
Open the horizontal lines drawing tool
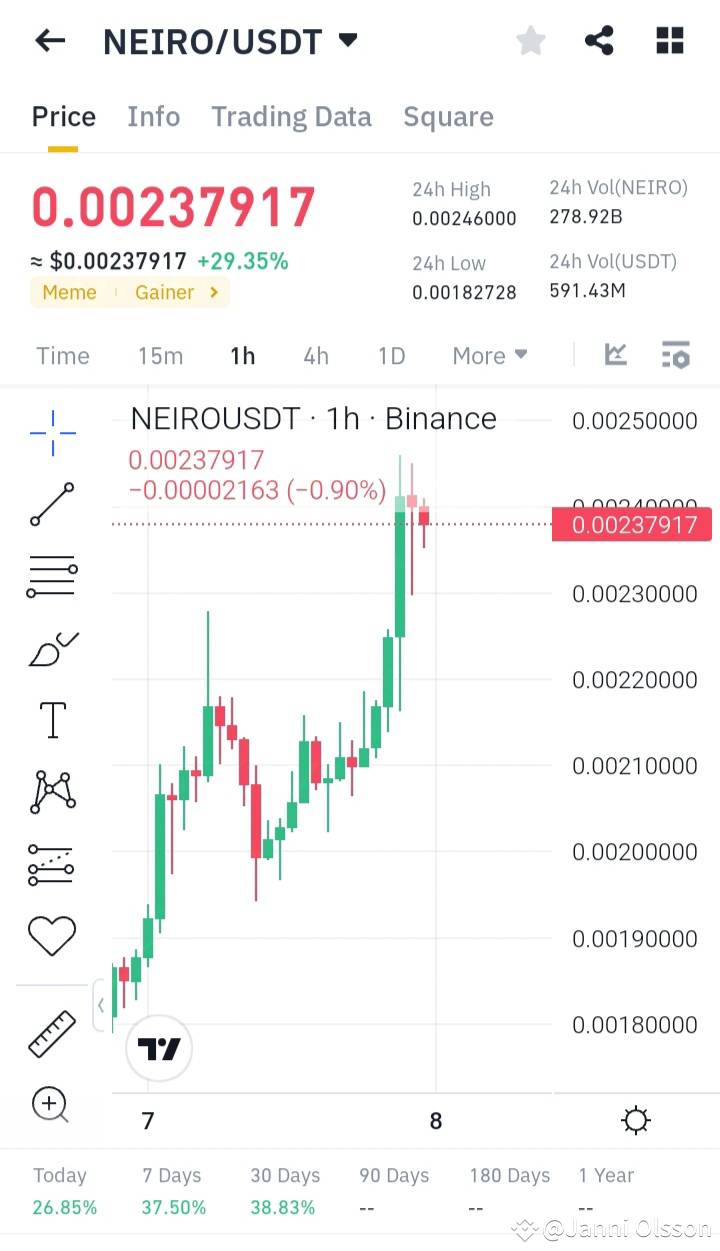pyautogui.click(x=51, y=575)
